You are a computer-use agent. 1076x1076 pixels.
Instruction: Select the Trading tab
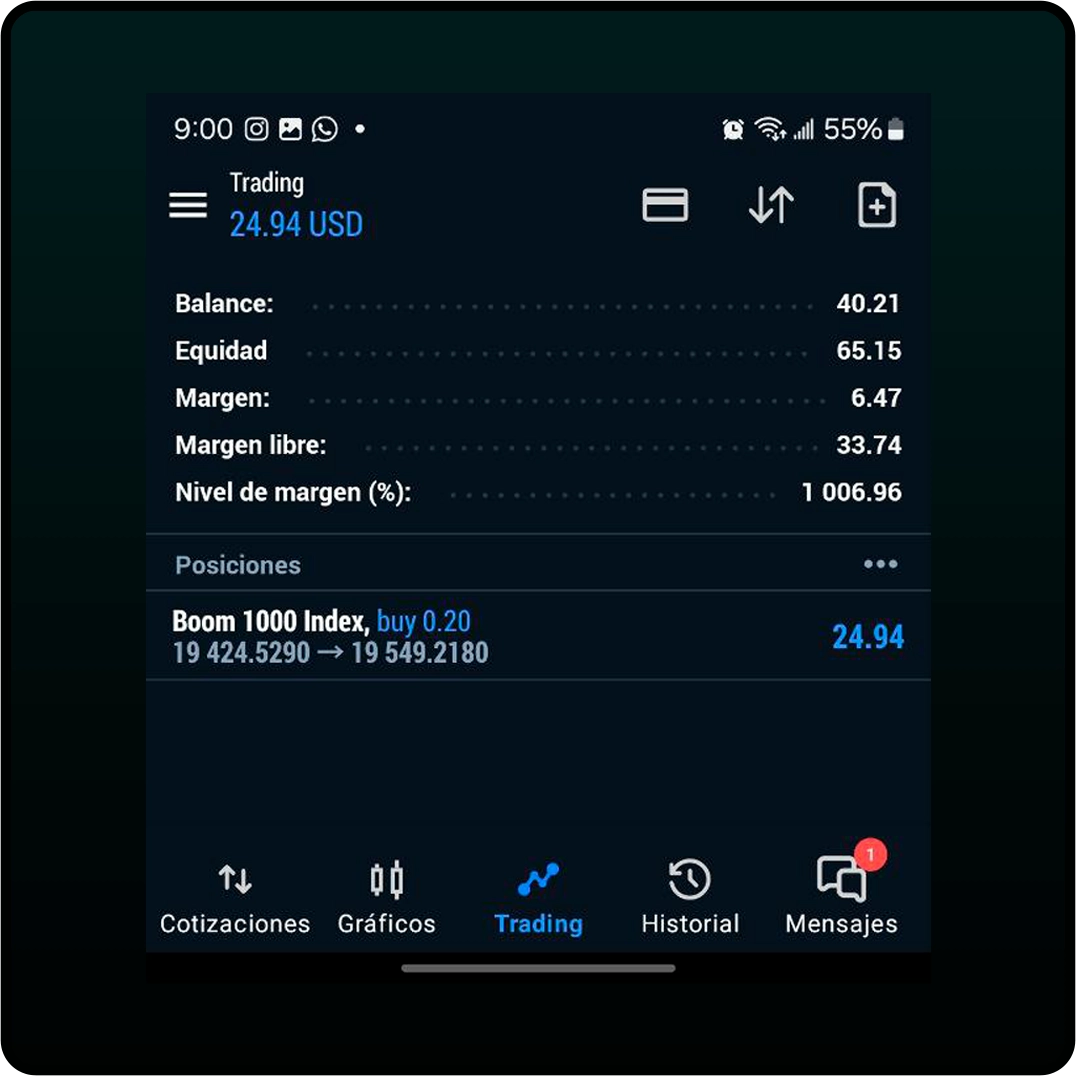[x=538, y=898]
